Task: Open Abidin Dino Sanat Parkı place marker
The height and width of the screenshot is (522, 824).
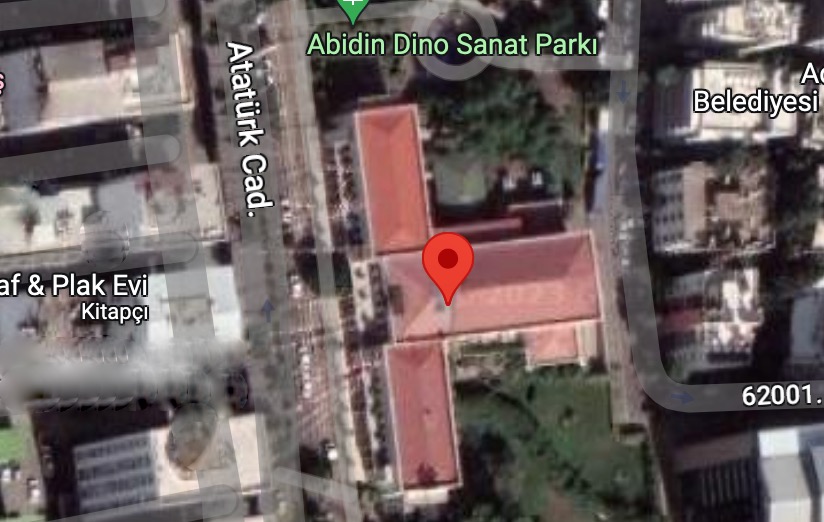Action: pos(352,10)
